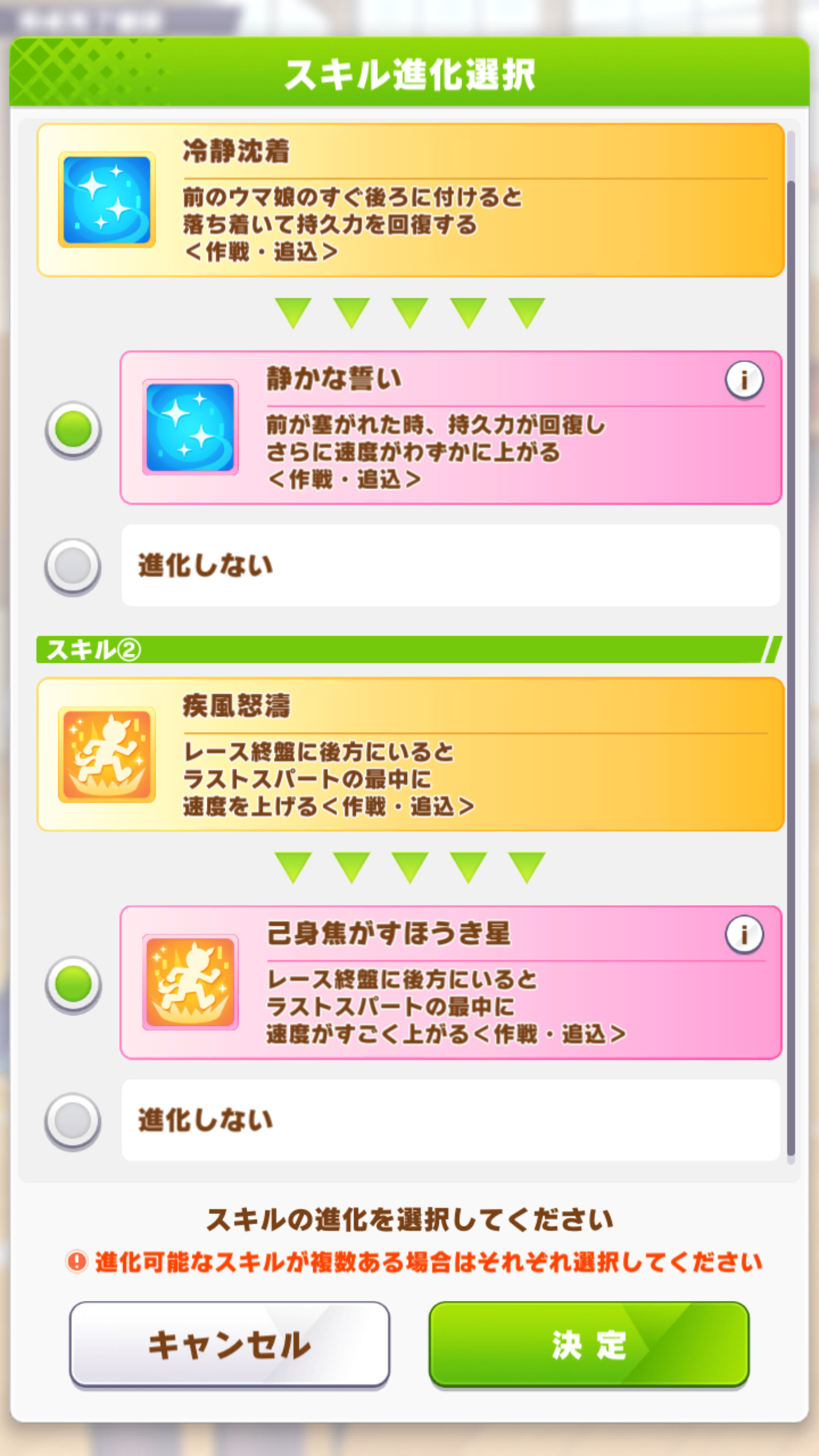The height and width of the screenshot is (1456, 819).
Task: Choose 進化しない under 疾風怒濤
Action: (73, 1120)
